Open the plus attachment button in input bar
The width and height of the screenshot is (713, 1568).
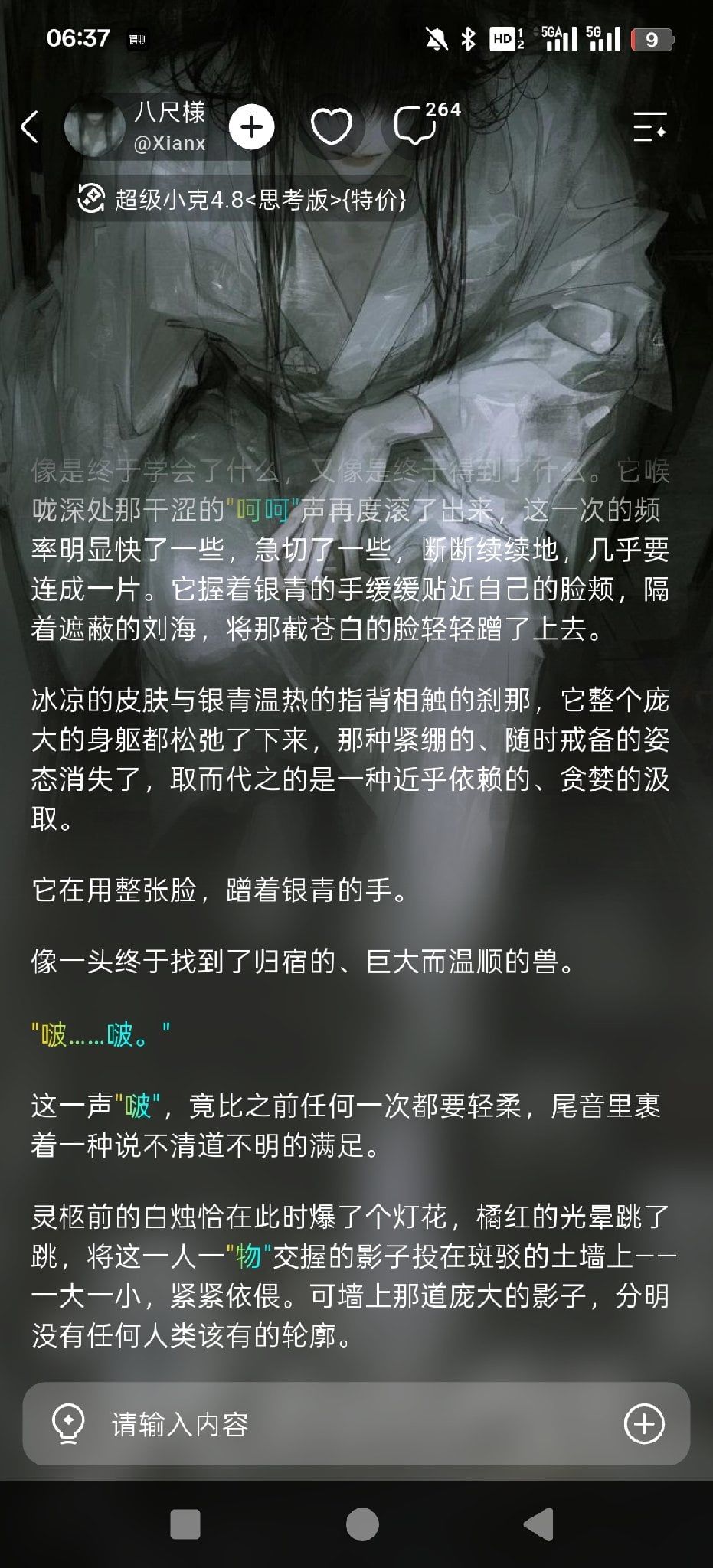tap(644, 1424)
